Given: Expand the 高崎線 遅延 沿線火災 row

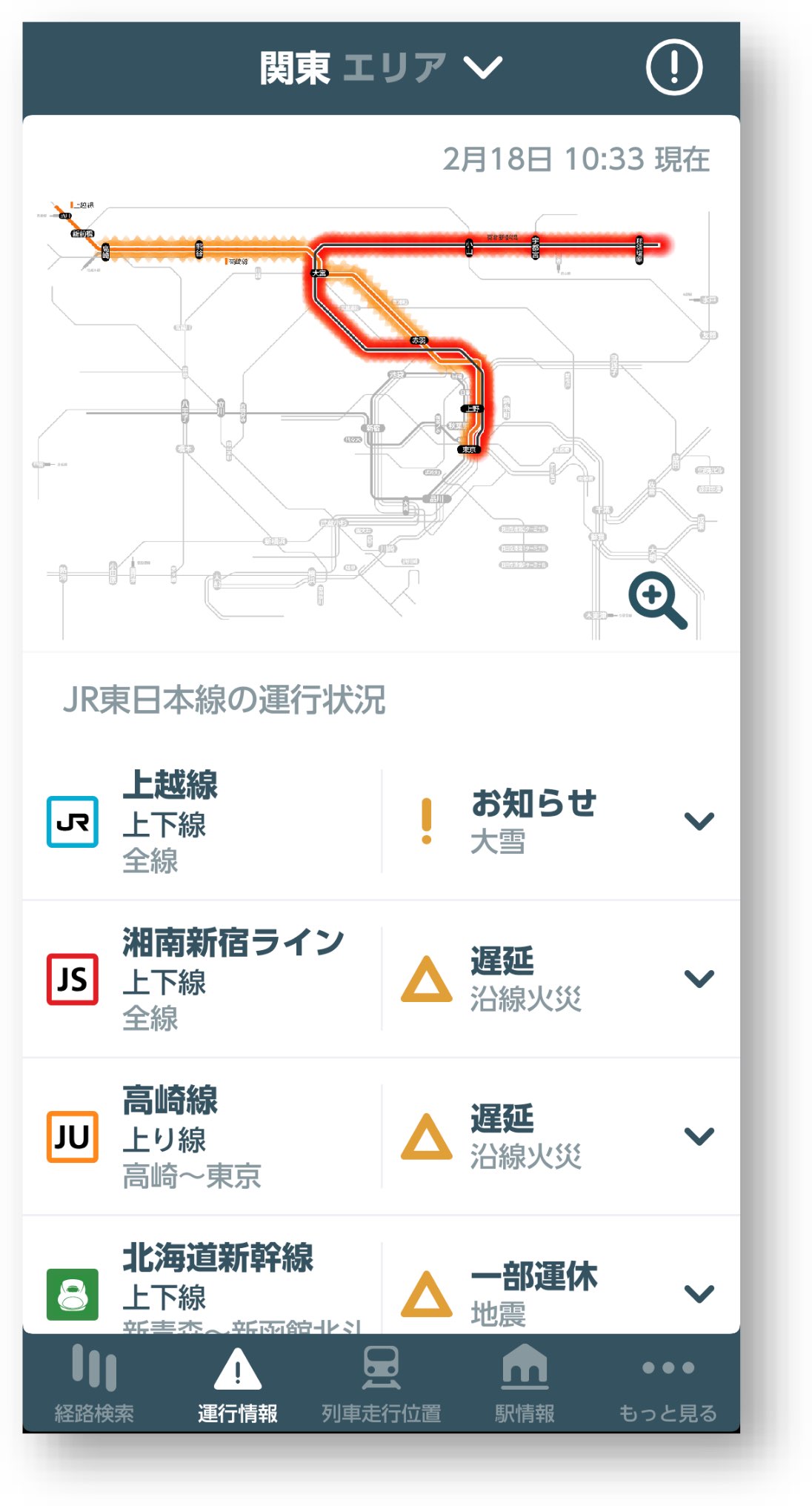Looking at the screenshot, I should pyautogui.click(x=699, y=1136).
